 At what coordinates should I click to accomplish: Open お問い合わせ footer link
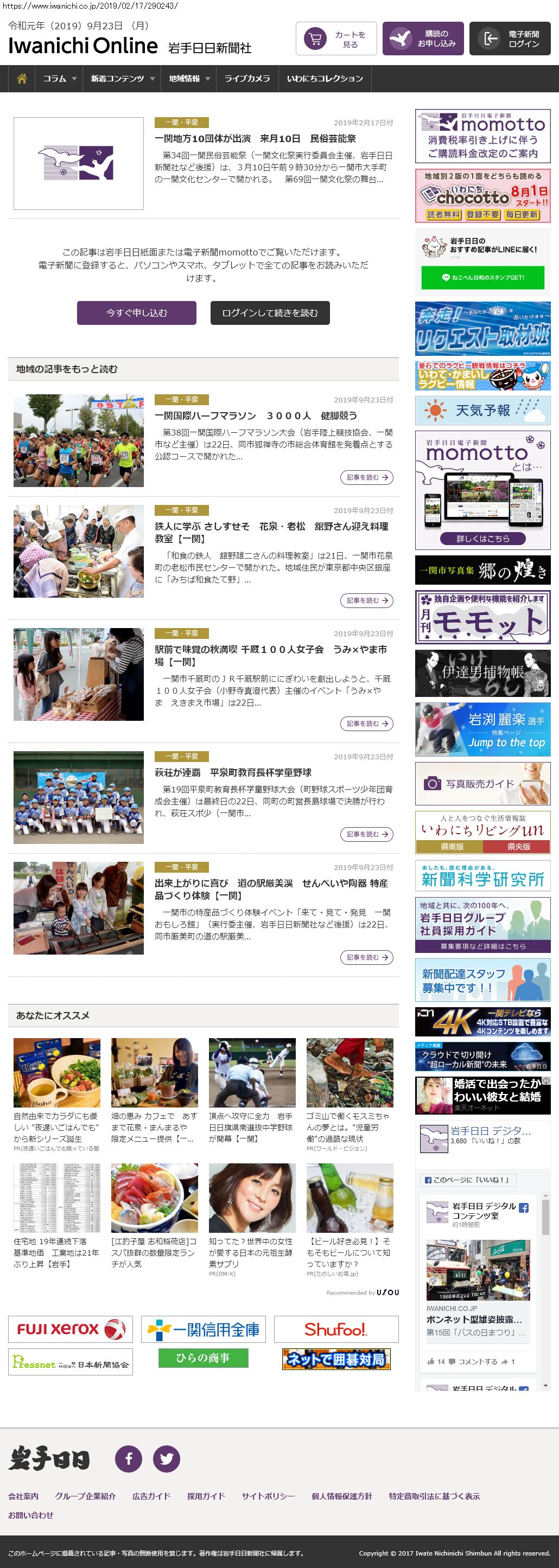pos(30,1515)
